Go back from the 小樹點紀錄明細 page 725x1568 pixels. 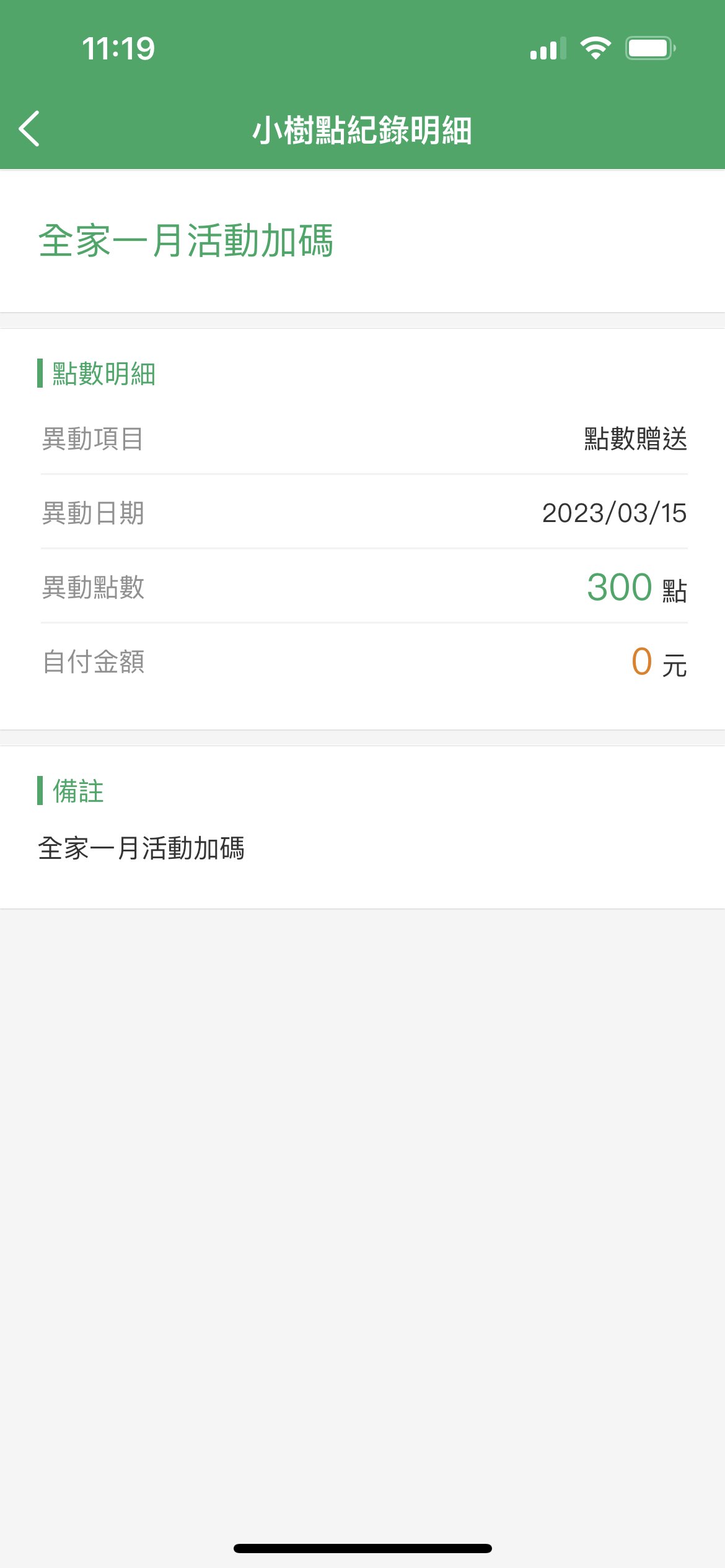(x=30, y=129)
